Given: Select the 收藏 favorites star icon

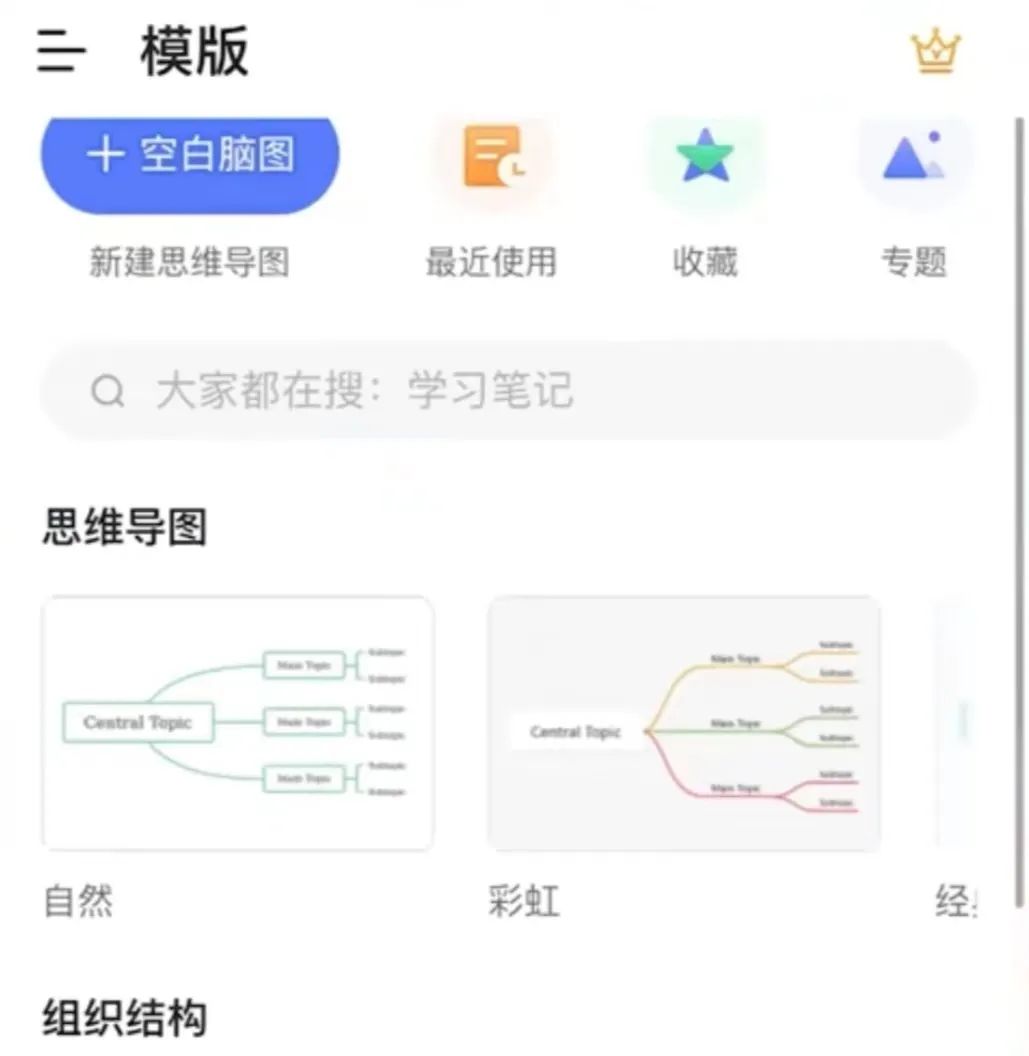Looking at the screenshot, I should click(x=707, y=158).
